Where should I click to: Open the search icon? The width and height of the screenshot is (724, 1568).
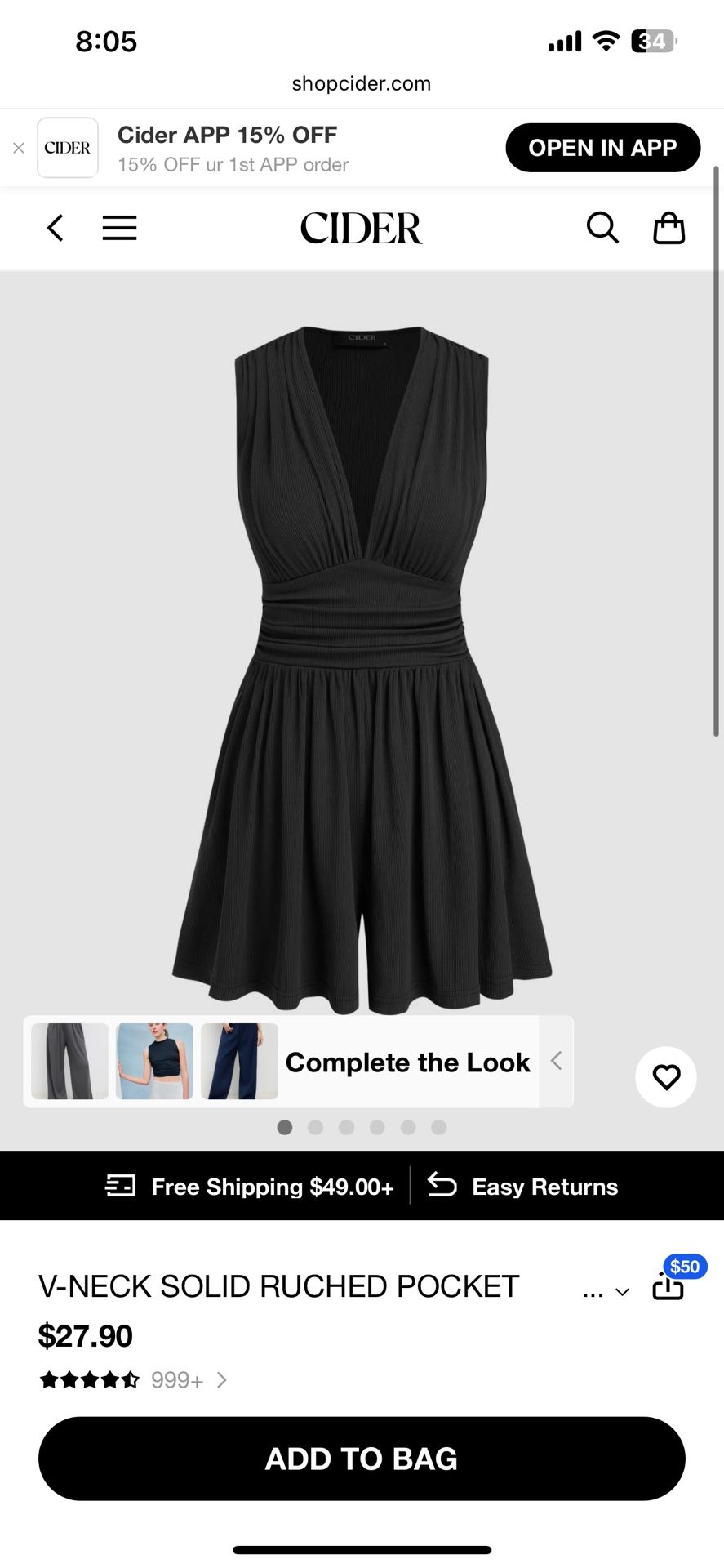pos(602,228)
